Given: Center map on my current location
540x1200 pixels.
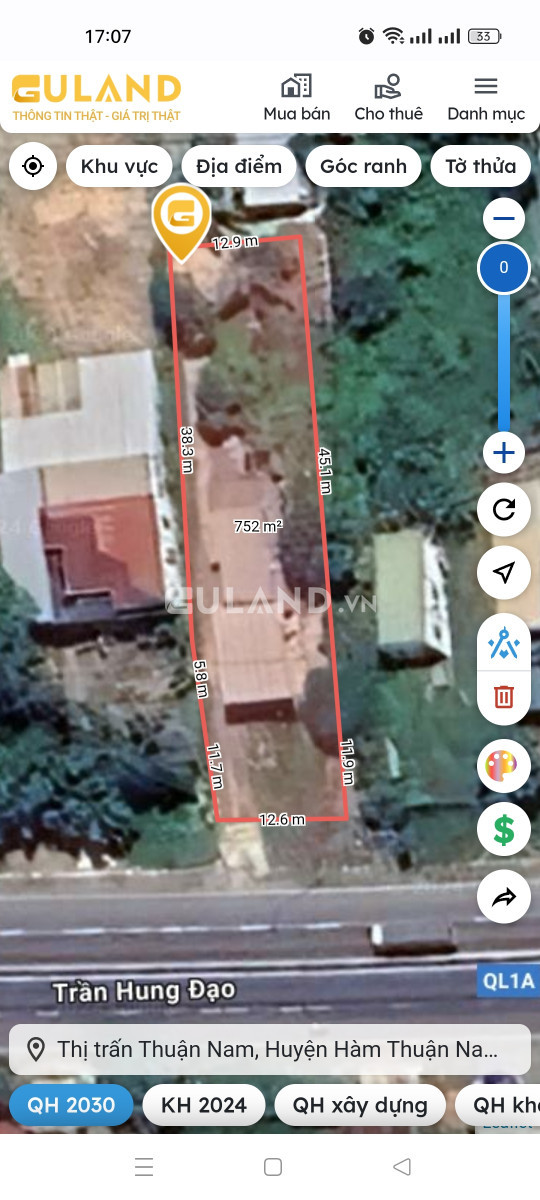Looking at the screenshot, I should pyautogui.click(x=33, y=166).
